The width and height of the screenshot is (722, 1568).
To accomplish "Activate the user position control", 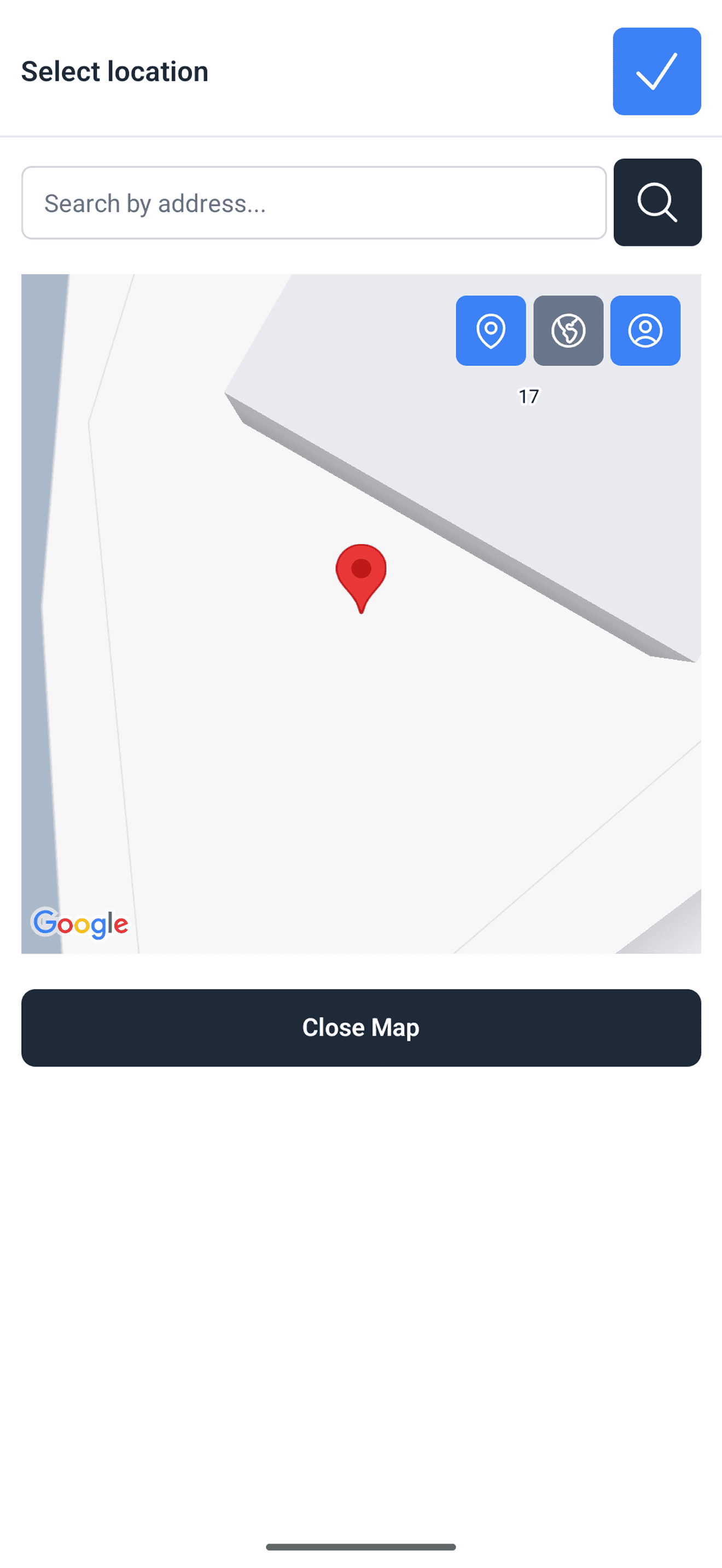I will pyautogui.click(x=645, y=331).
